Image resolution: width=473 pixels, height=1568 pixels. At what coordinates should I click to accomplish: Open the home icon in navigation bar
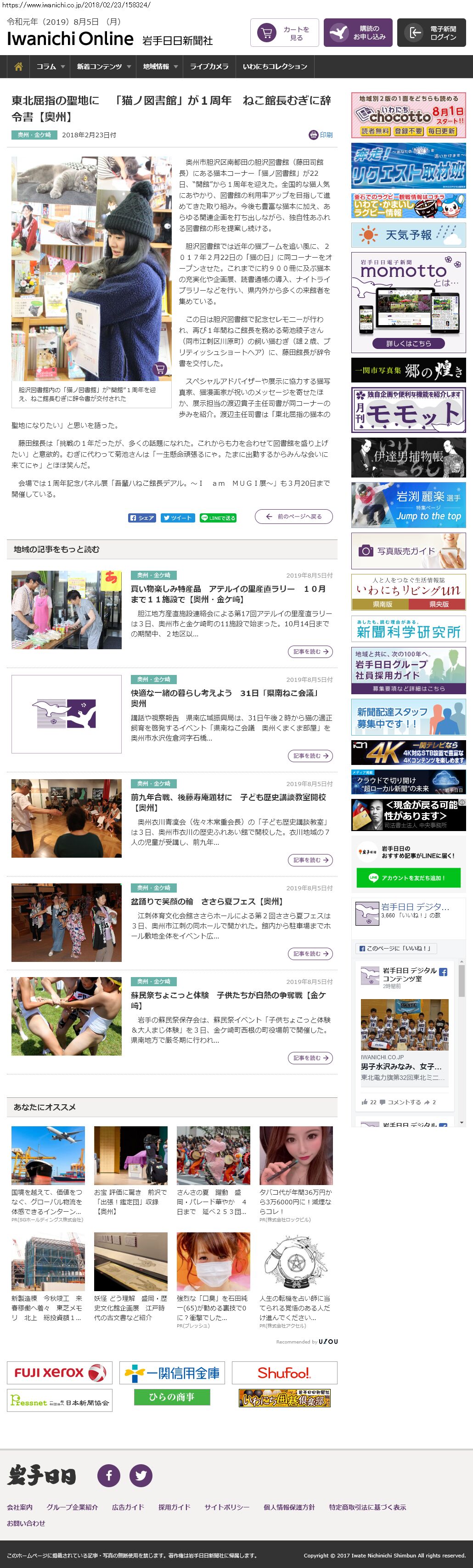click(x=18, y=67)
